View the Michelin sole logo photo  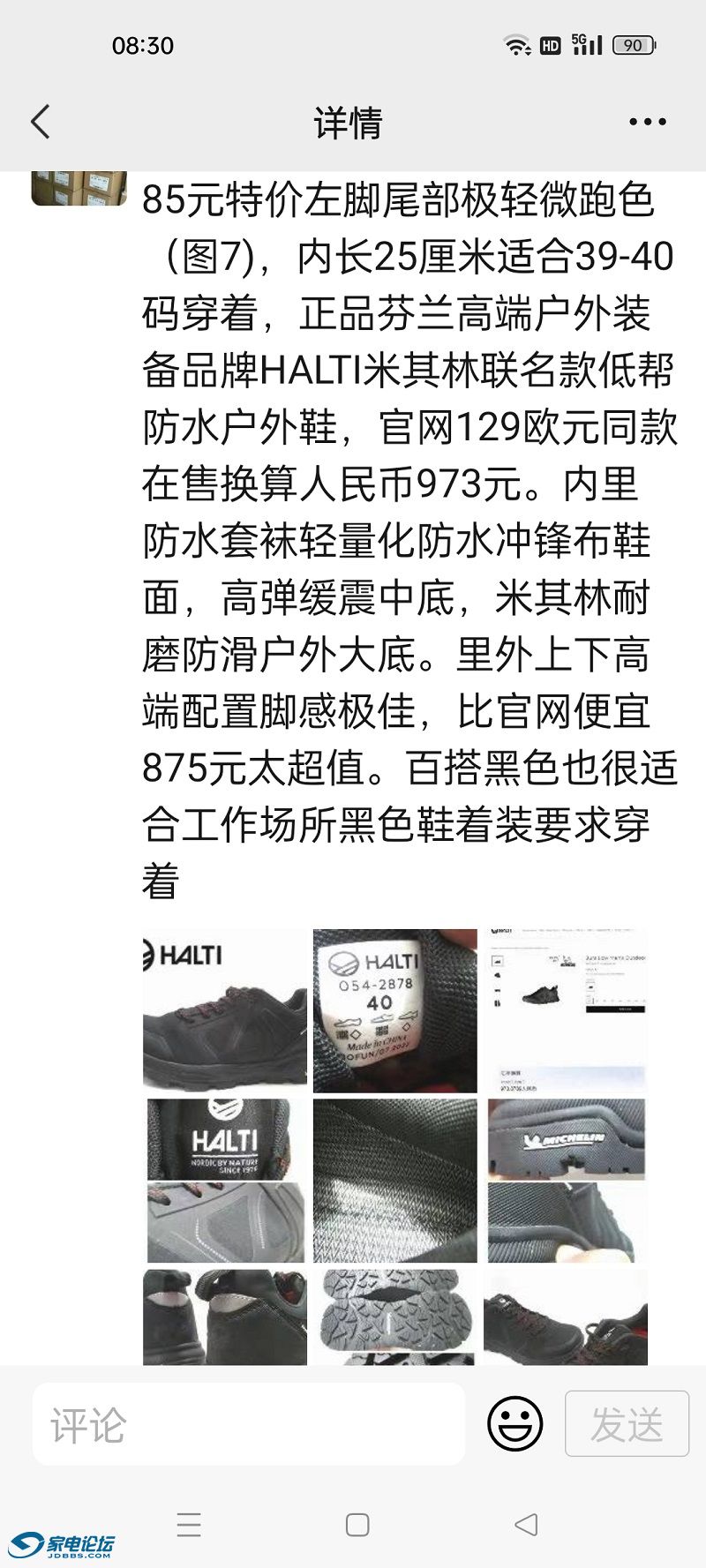pos(566,1180)
